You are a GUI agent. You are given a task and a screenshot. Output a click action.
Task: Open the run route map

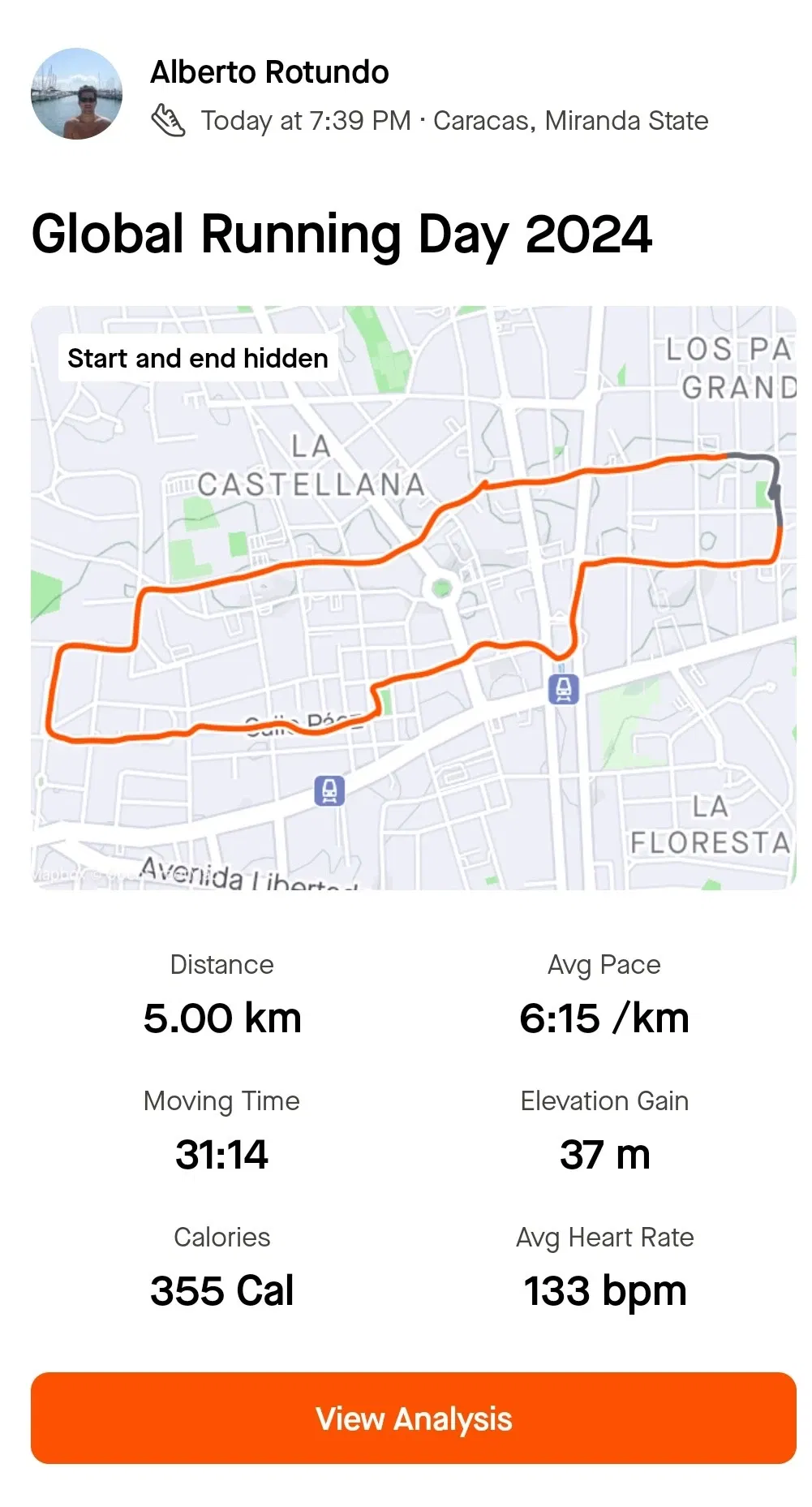413,597
